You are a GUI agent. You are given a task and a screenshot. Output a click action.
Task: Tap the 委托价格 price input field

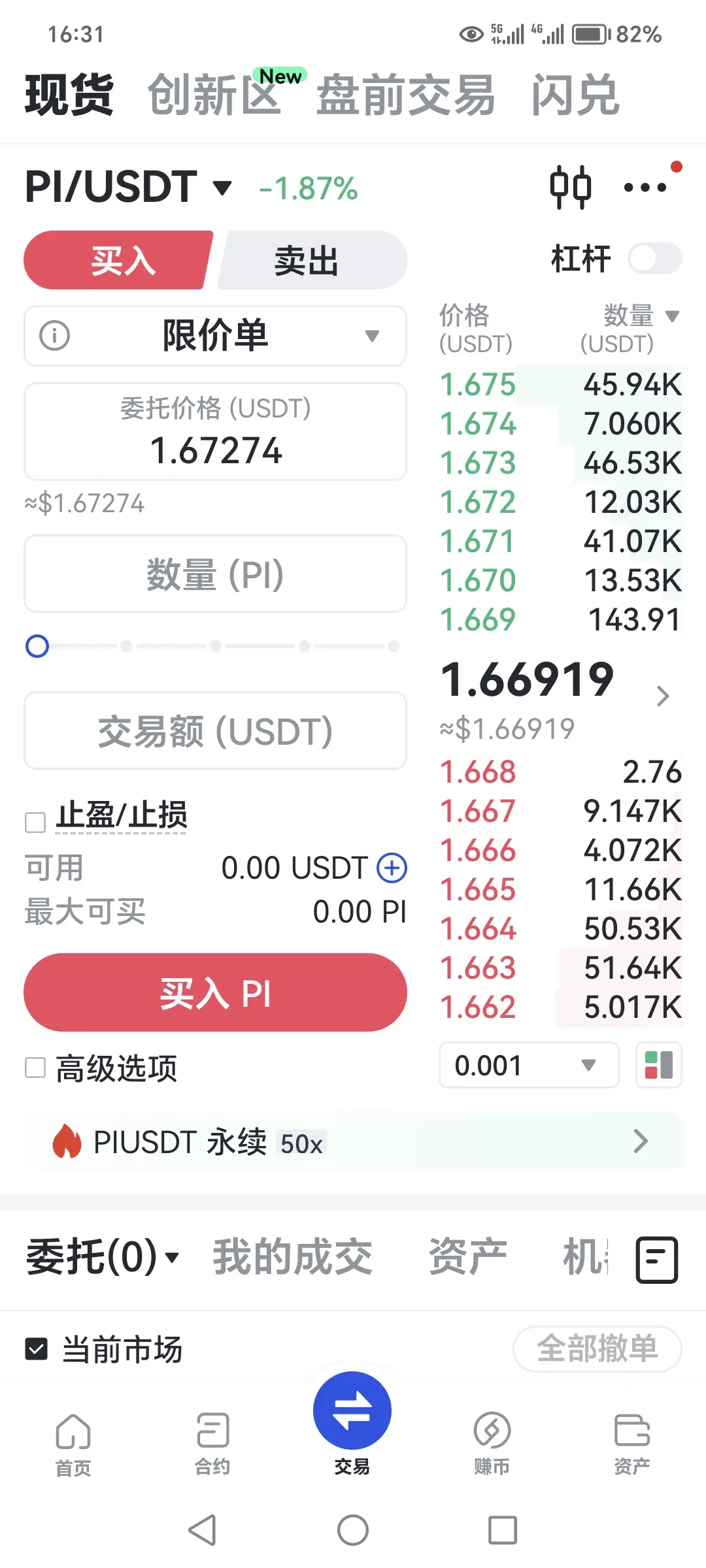pyautogui.click(x=215, y=432)
